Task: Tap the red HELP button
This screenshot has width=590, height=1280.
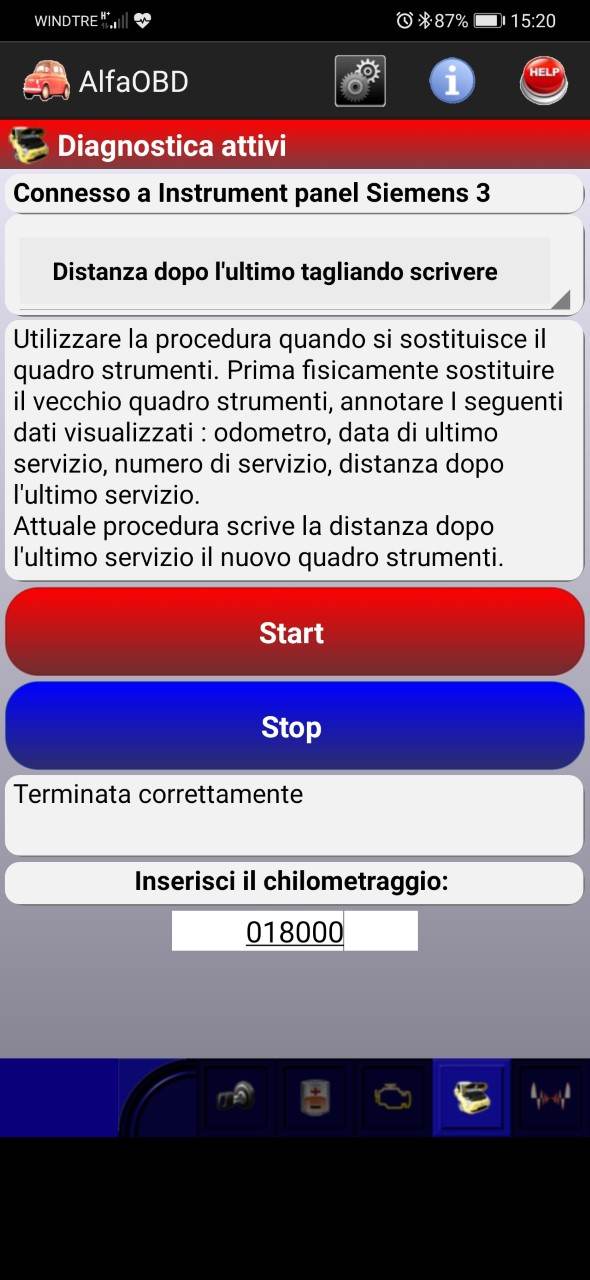Action: coord(544,81)
